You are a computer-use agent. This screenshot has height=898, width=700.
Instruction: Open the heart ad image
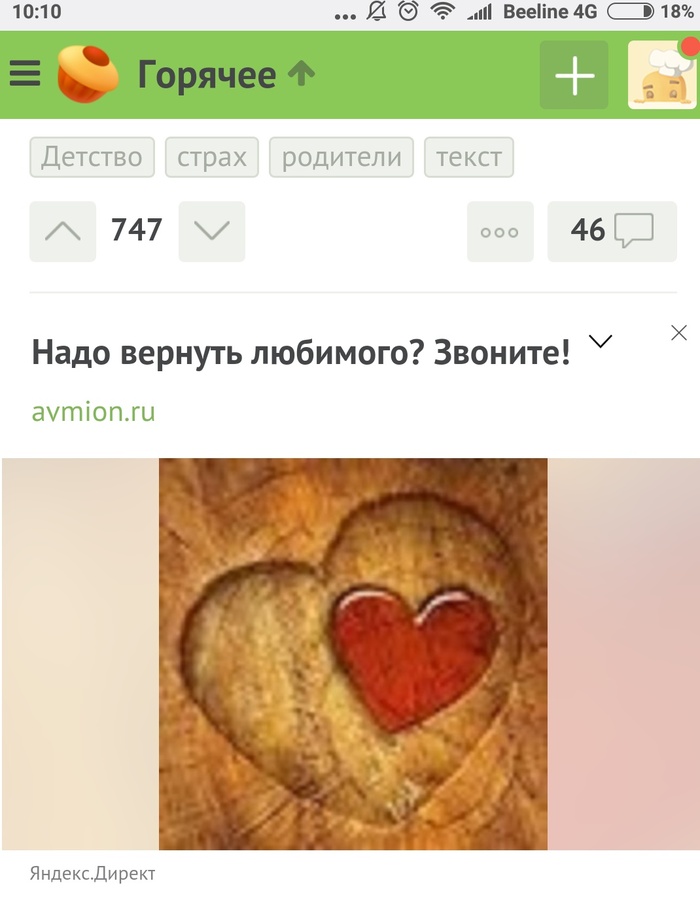(x=353, y=654)
